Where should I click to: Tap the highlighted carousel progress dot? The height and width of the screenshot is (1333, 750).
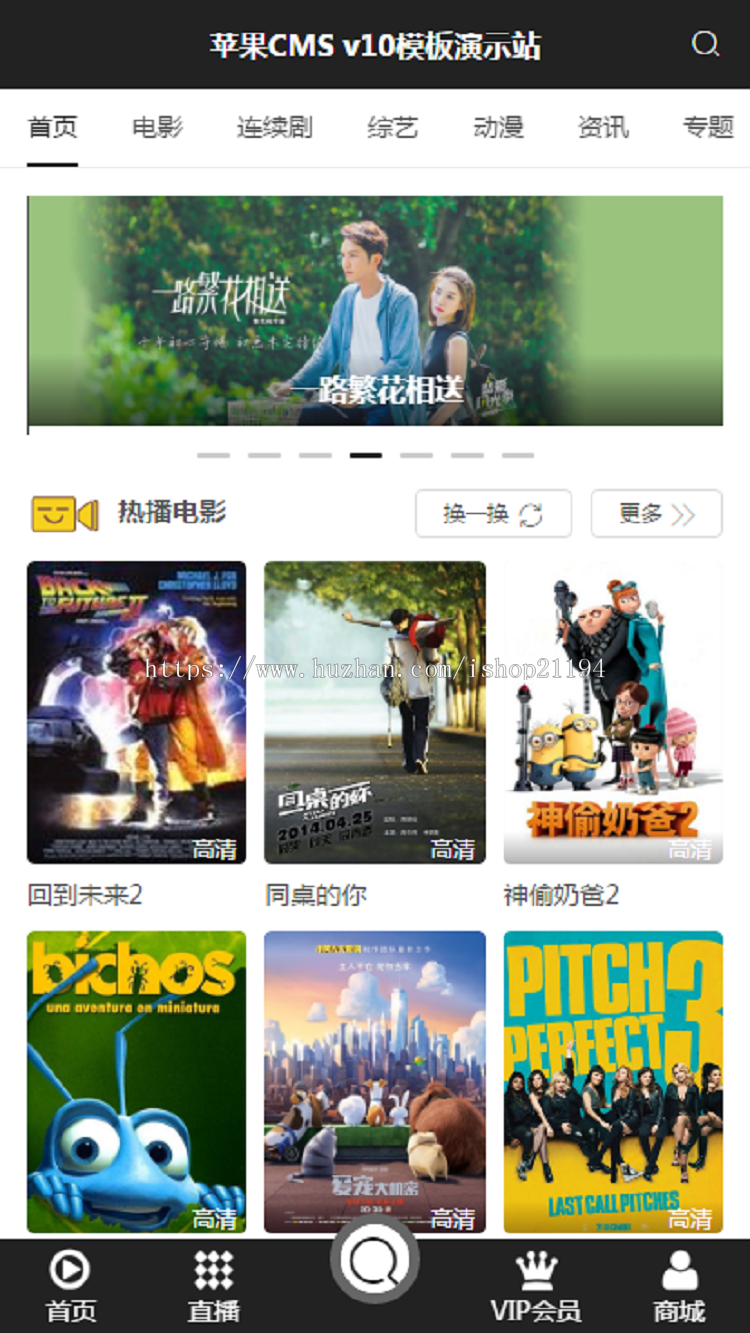tap(366, 453)
